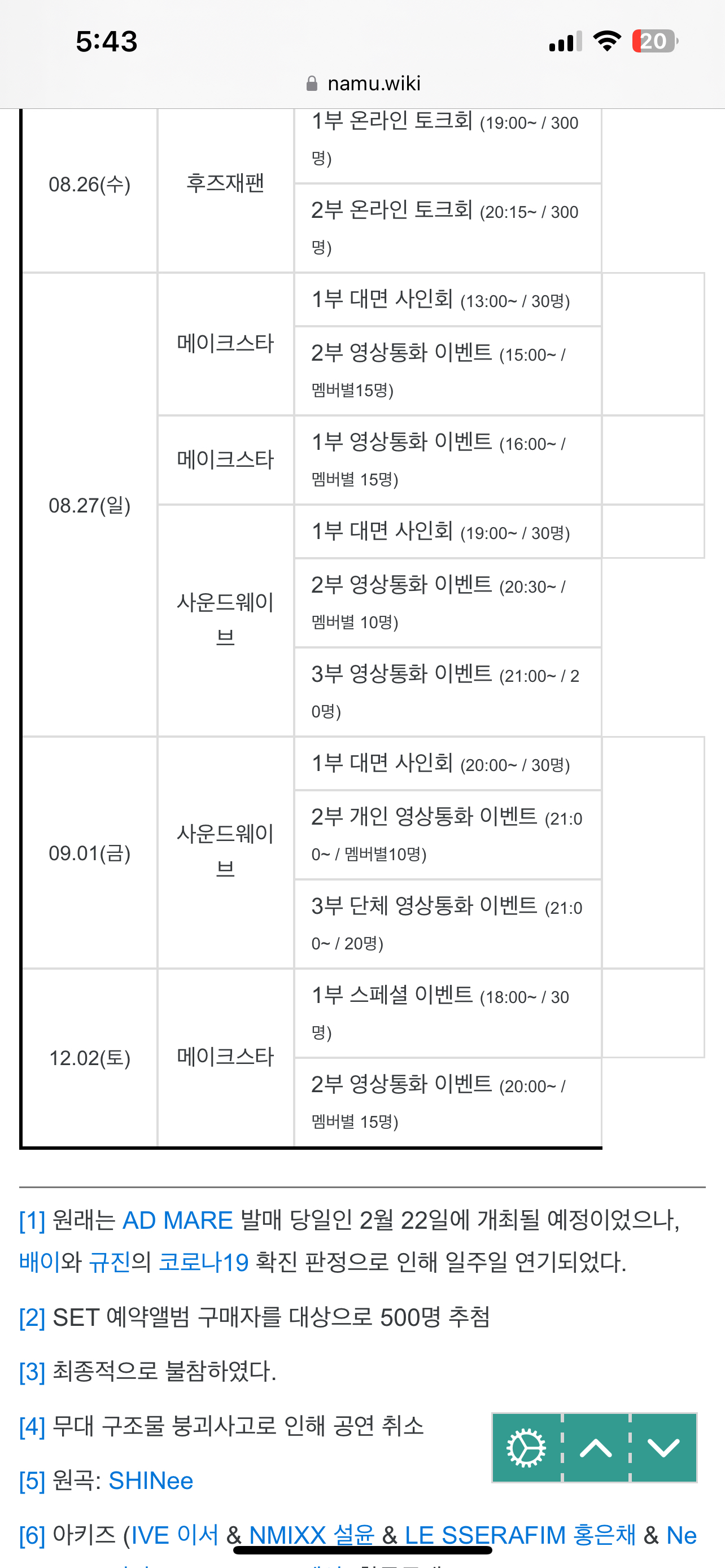
Task: Open footnote marker [1]
Action: click(x=32, y=1220)
